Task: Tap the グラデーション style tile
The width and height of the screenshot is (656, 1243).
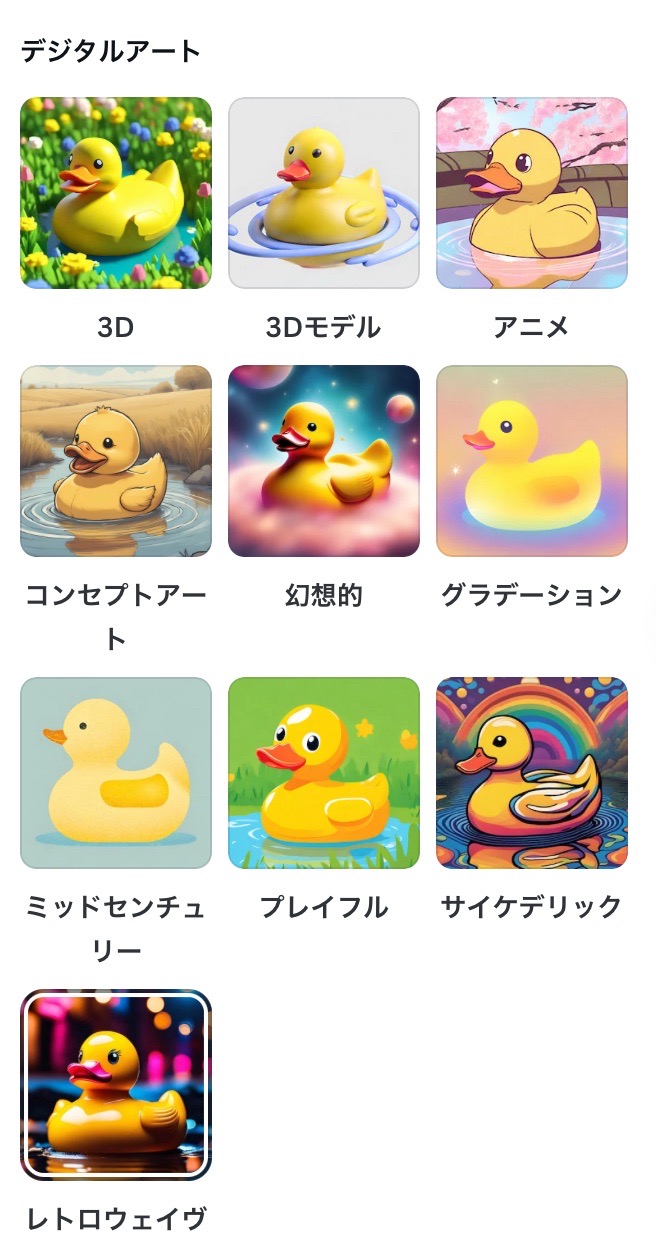Action: (x=532, y=461)
